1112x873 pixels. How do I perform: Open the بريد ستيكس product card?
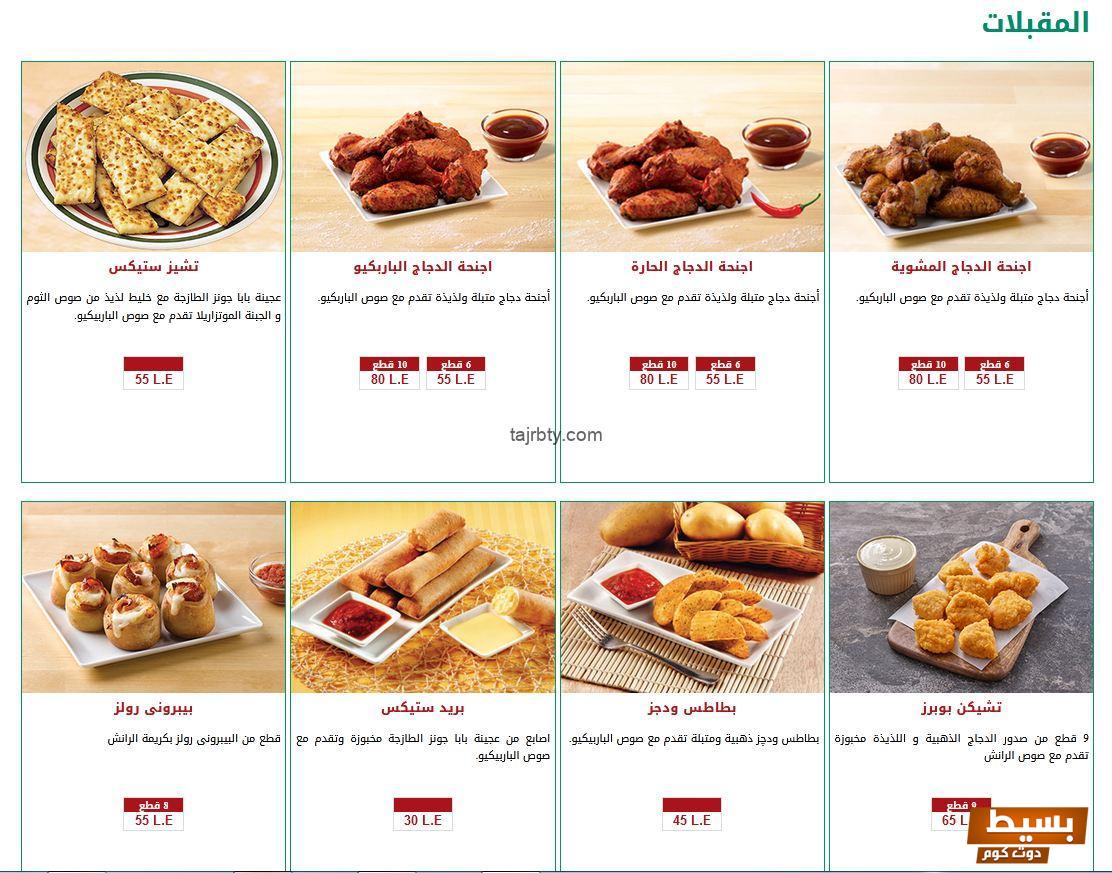tap(422, 708)
